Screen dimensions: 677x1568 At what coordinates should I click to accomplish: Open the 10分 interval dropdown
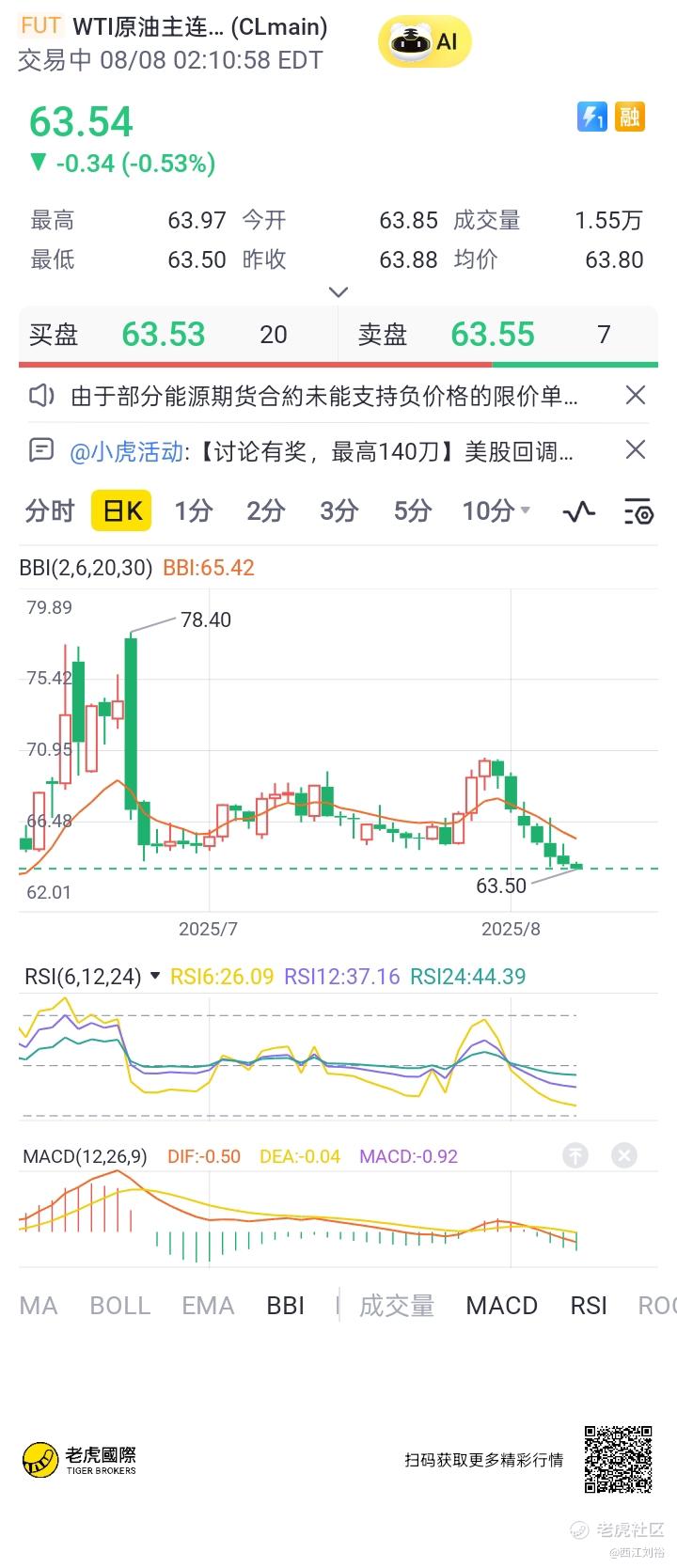click(496, 511)
